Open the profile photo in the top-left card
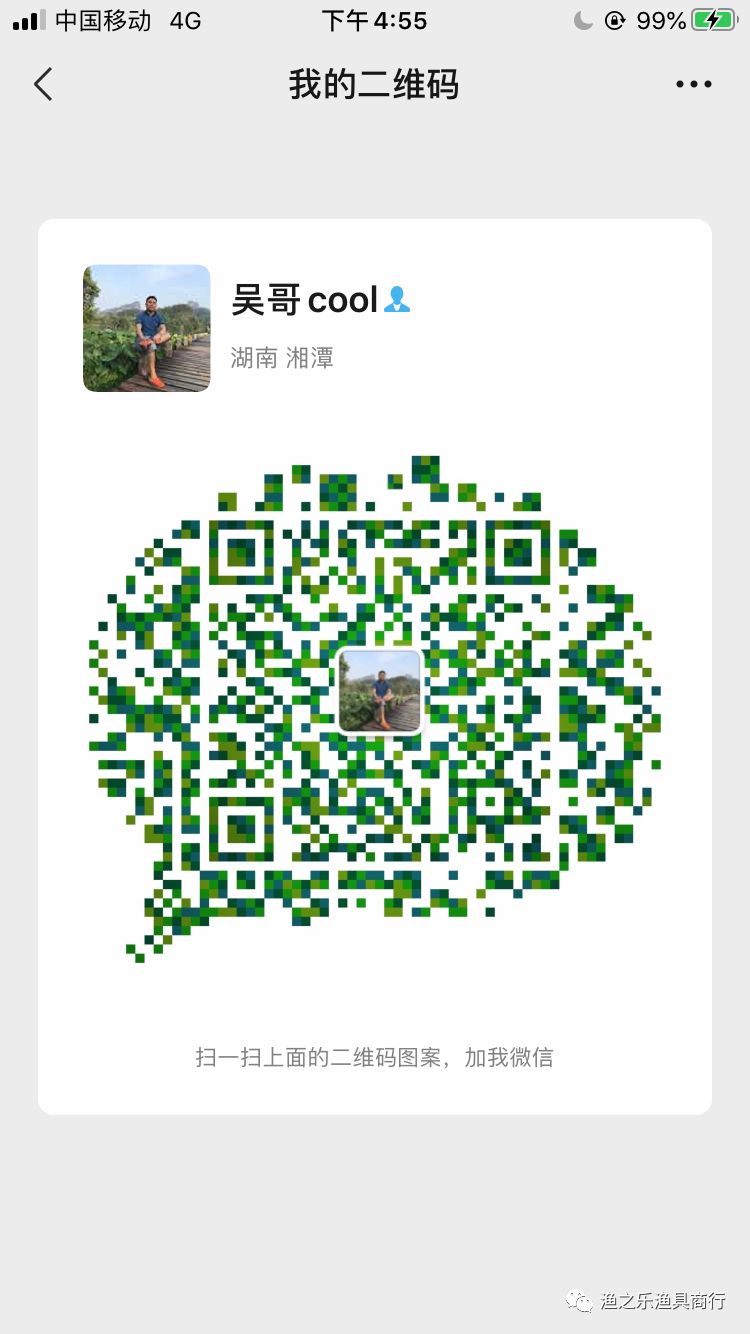This screenshot has height=1334, width=750. 146,329
